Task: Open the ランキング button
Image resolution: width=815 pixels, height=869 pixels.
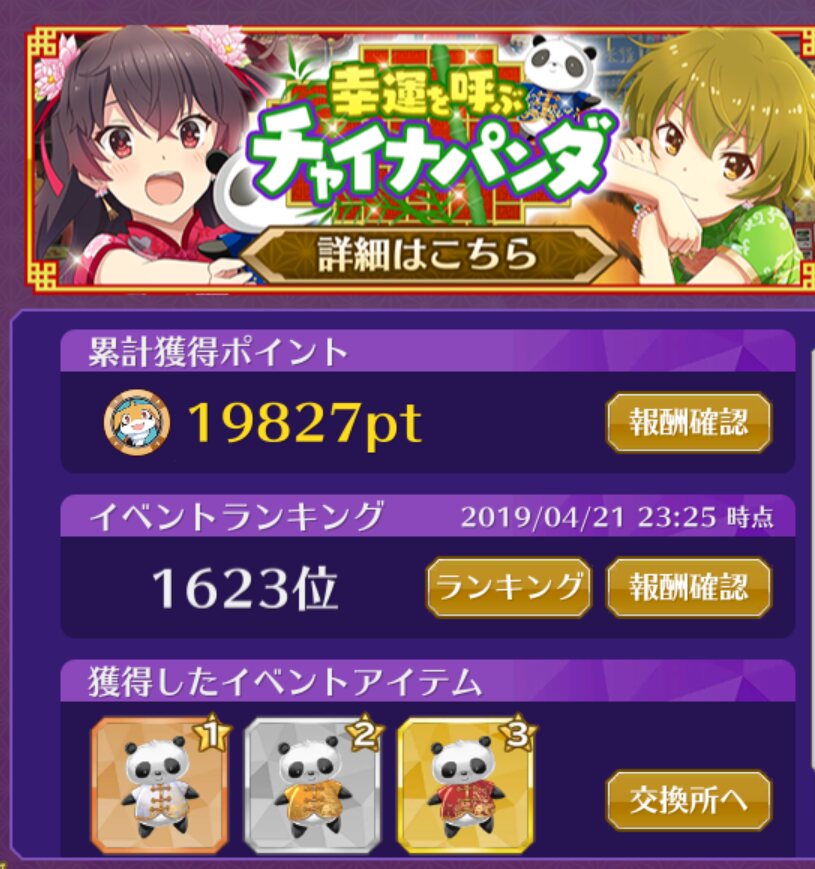Action: click(x=508, y=586)
